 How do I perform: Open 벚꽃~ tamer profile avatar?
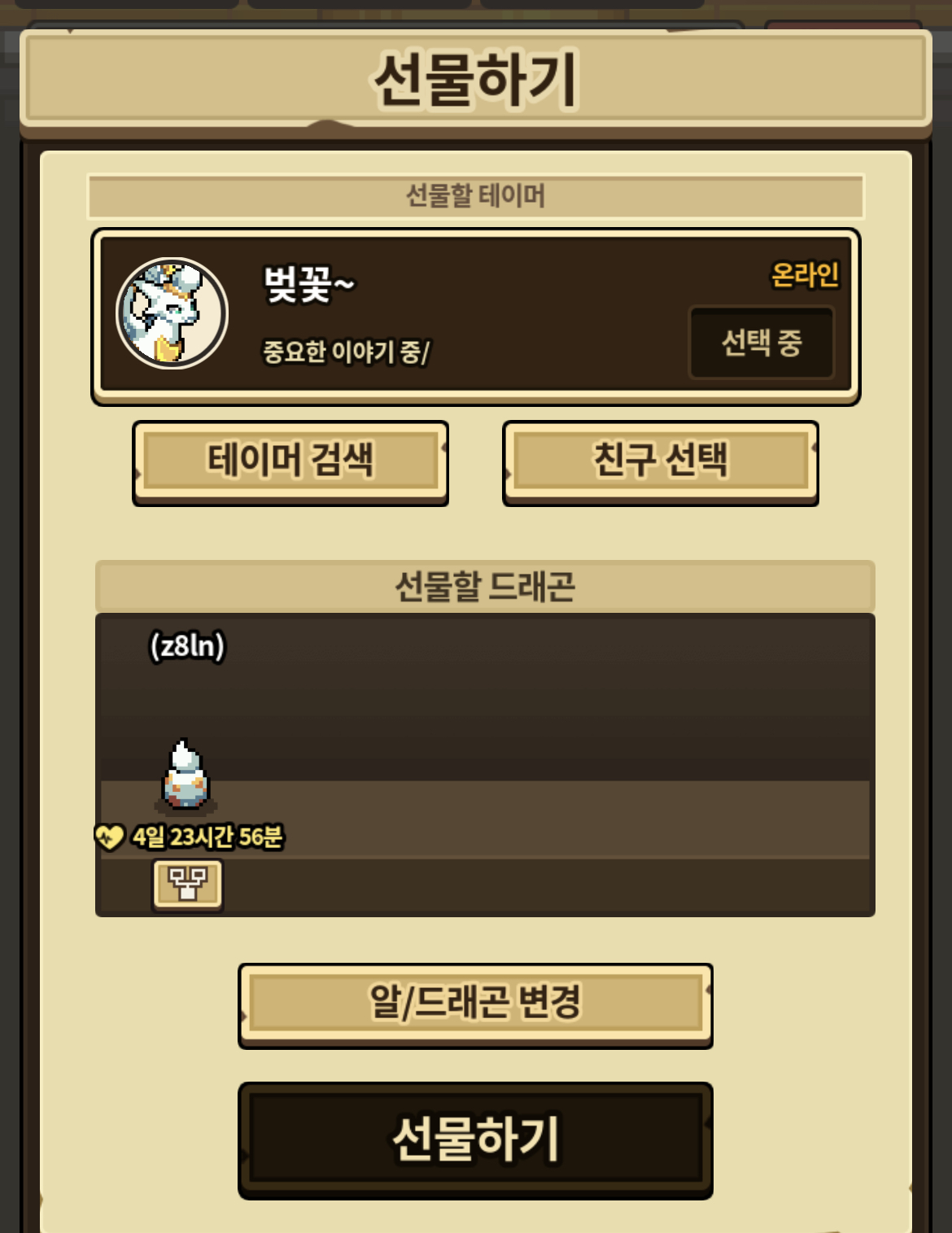tap(172, 313)
